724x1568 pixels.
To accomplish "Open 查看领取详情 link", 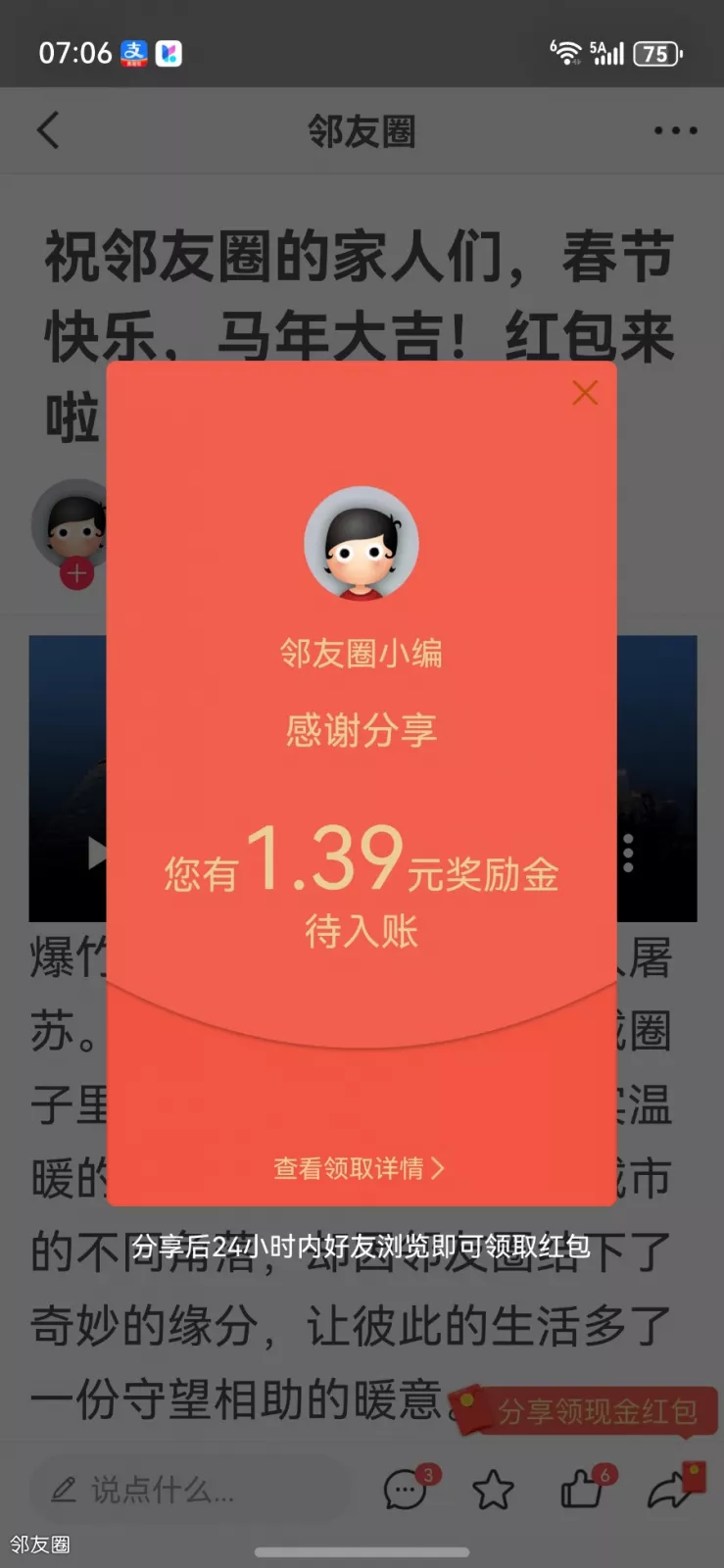I will pos(360,1168).
